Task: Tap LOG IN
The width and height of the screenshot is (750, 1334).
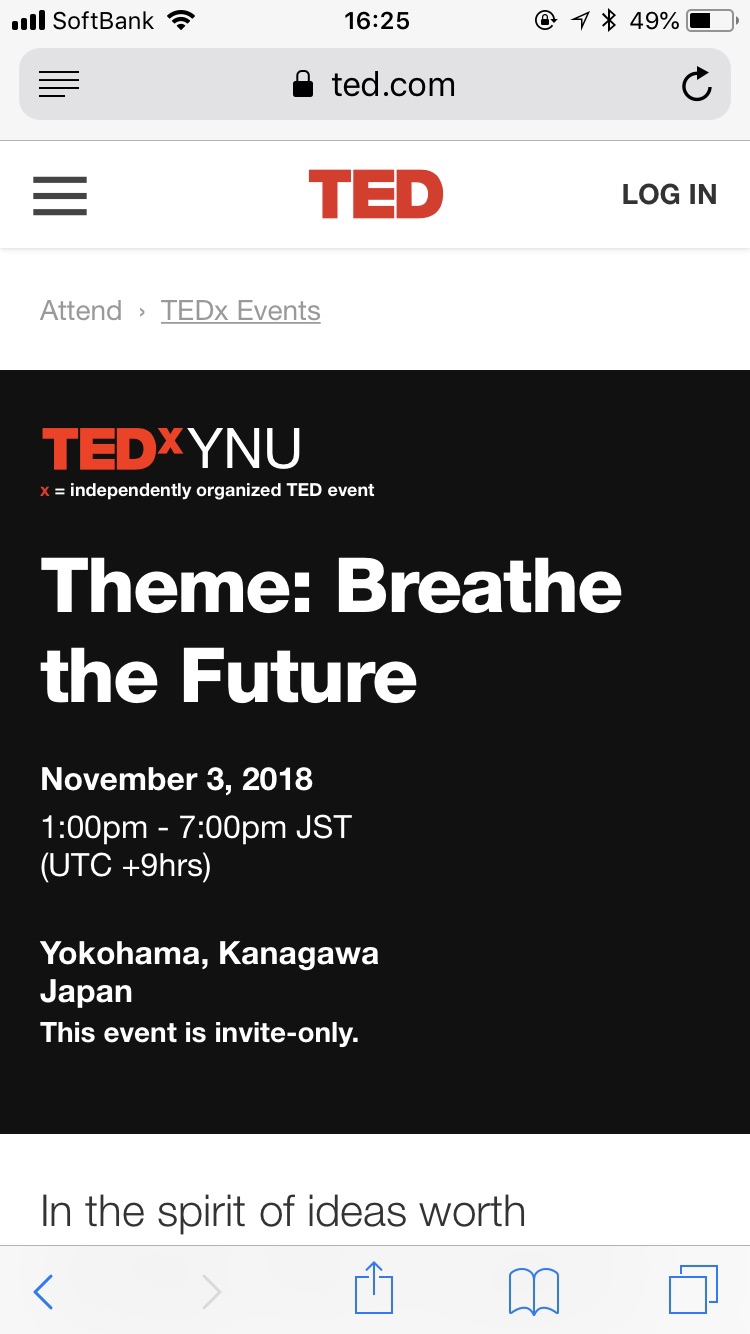Action: tap(669, 194)
